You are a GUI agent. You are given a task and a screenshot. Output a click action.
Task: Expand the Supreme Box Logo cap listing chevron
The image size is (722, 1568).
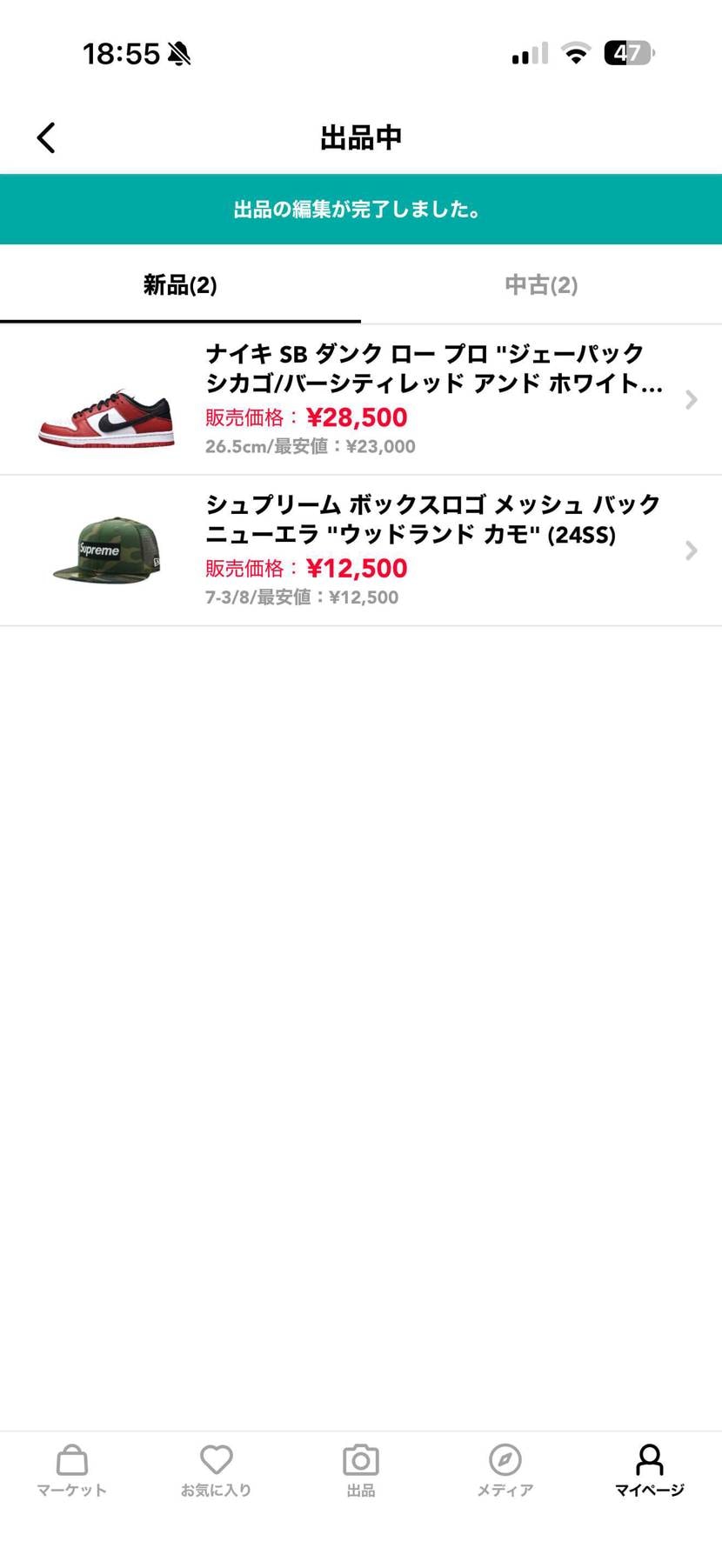coord(692,550)
